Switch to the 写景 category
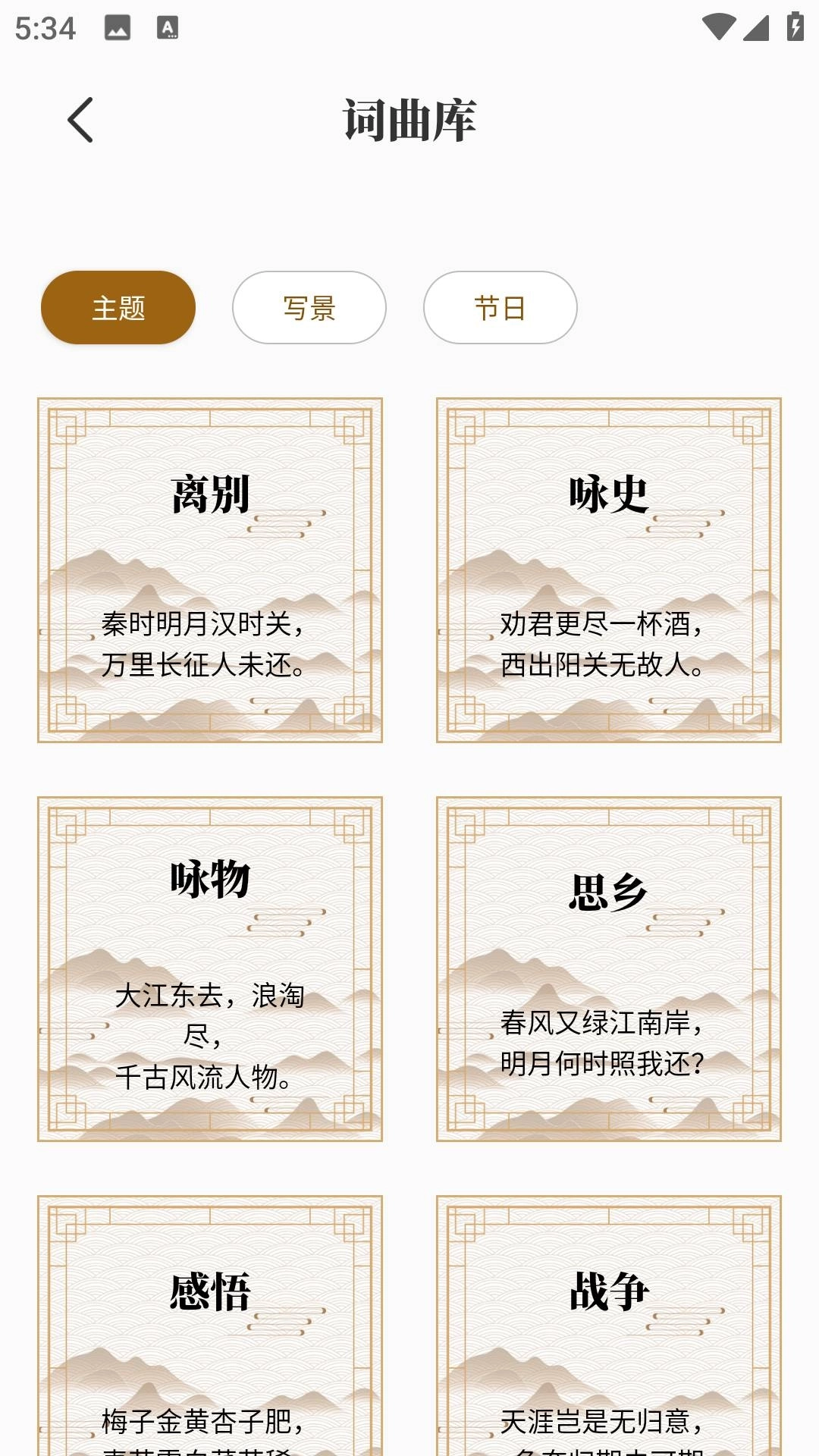 [309, 306]
